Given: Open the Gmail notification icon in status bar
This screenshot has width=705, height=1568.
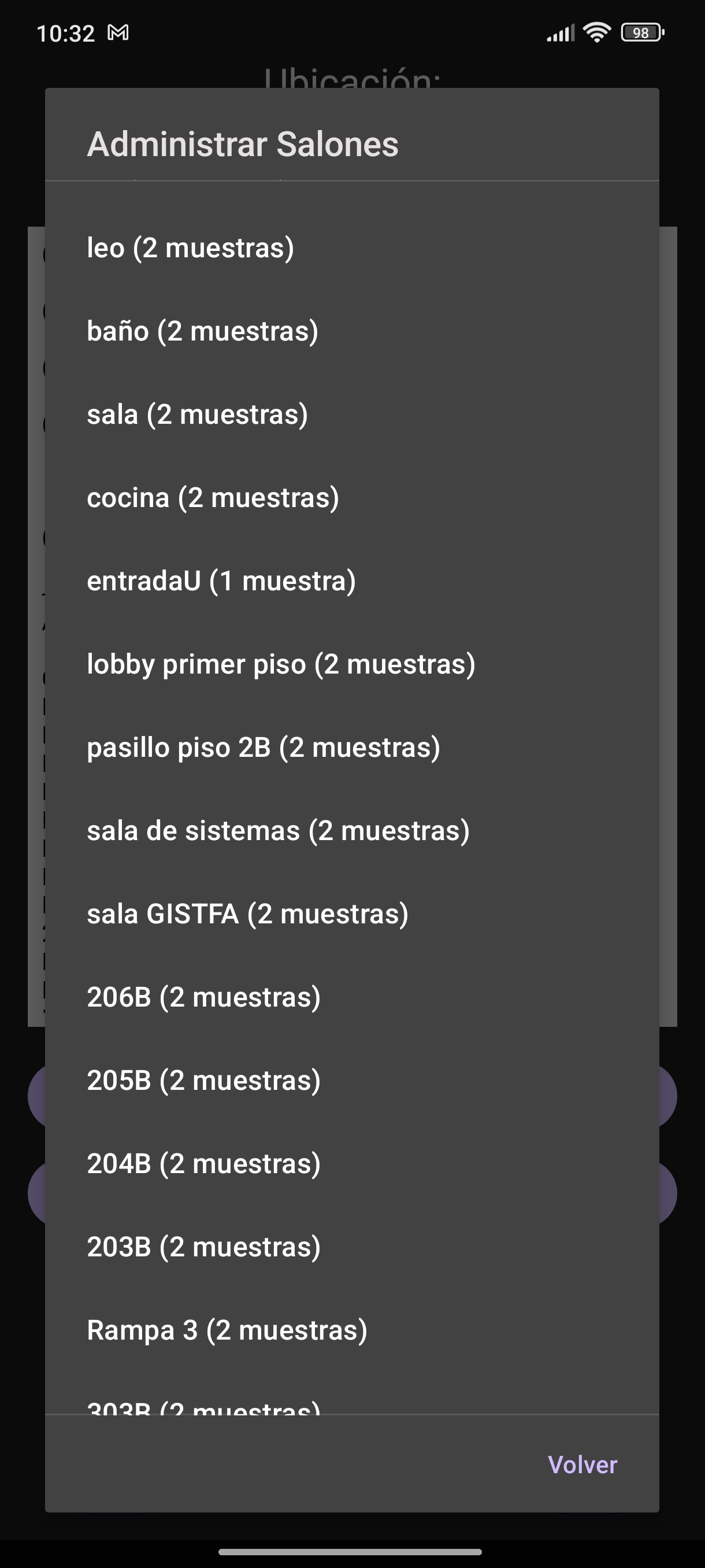Looking at the screenshot, I should pos(117,32).
